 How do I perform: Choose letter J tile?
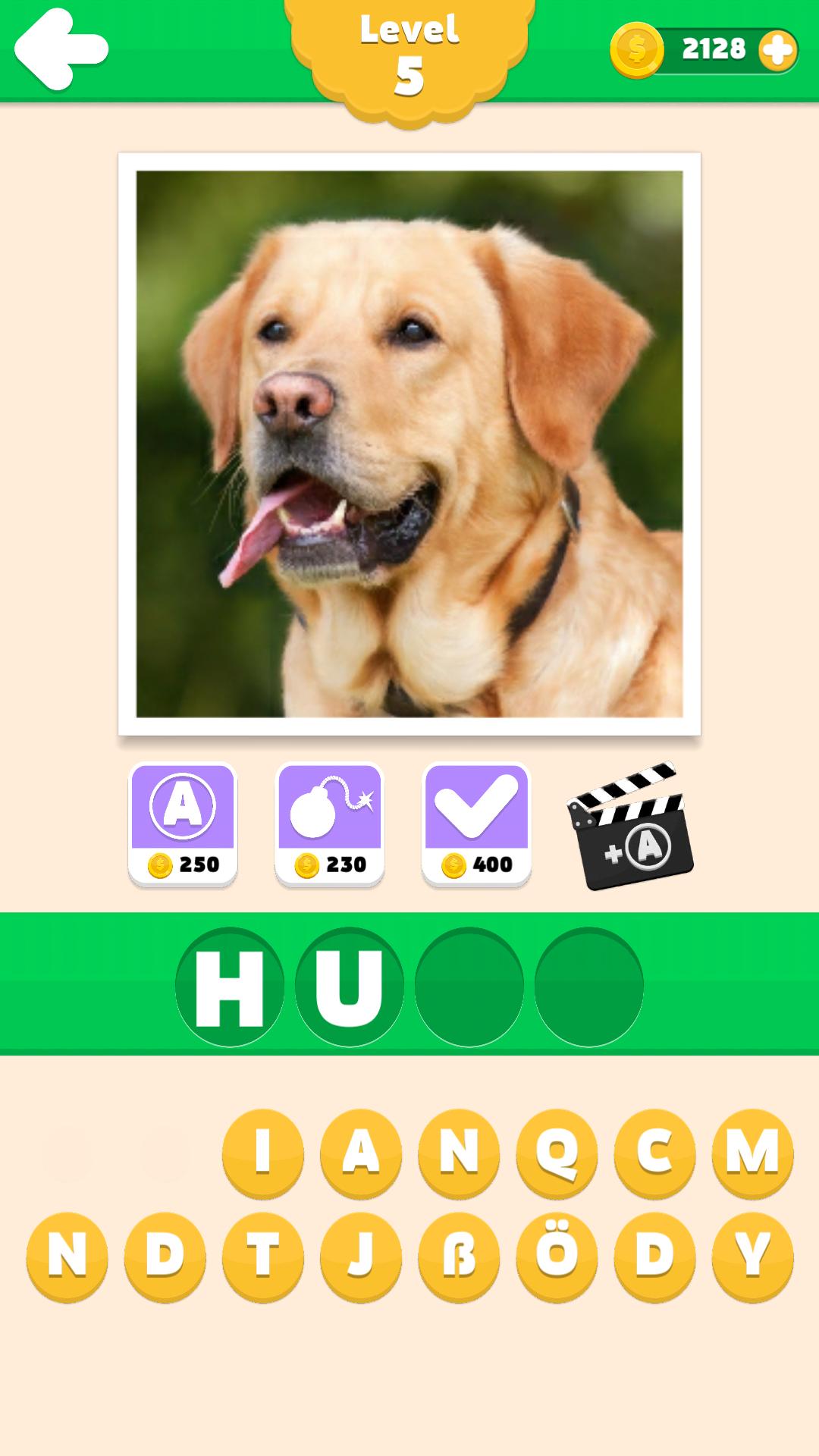pos(361,1256)
